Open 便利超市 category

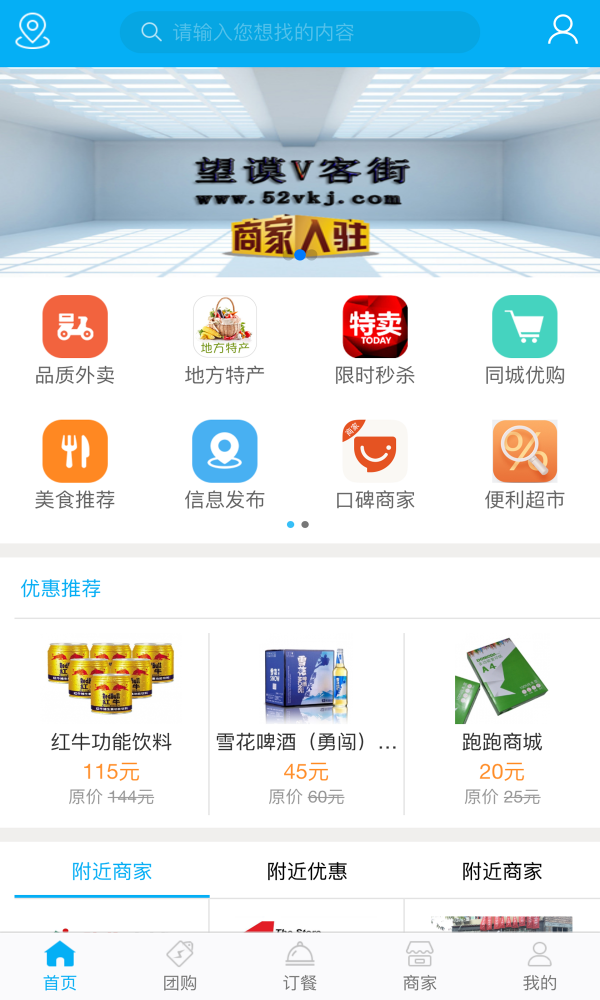(x=525, y=465)
